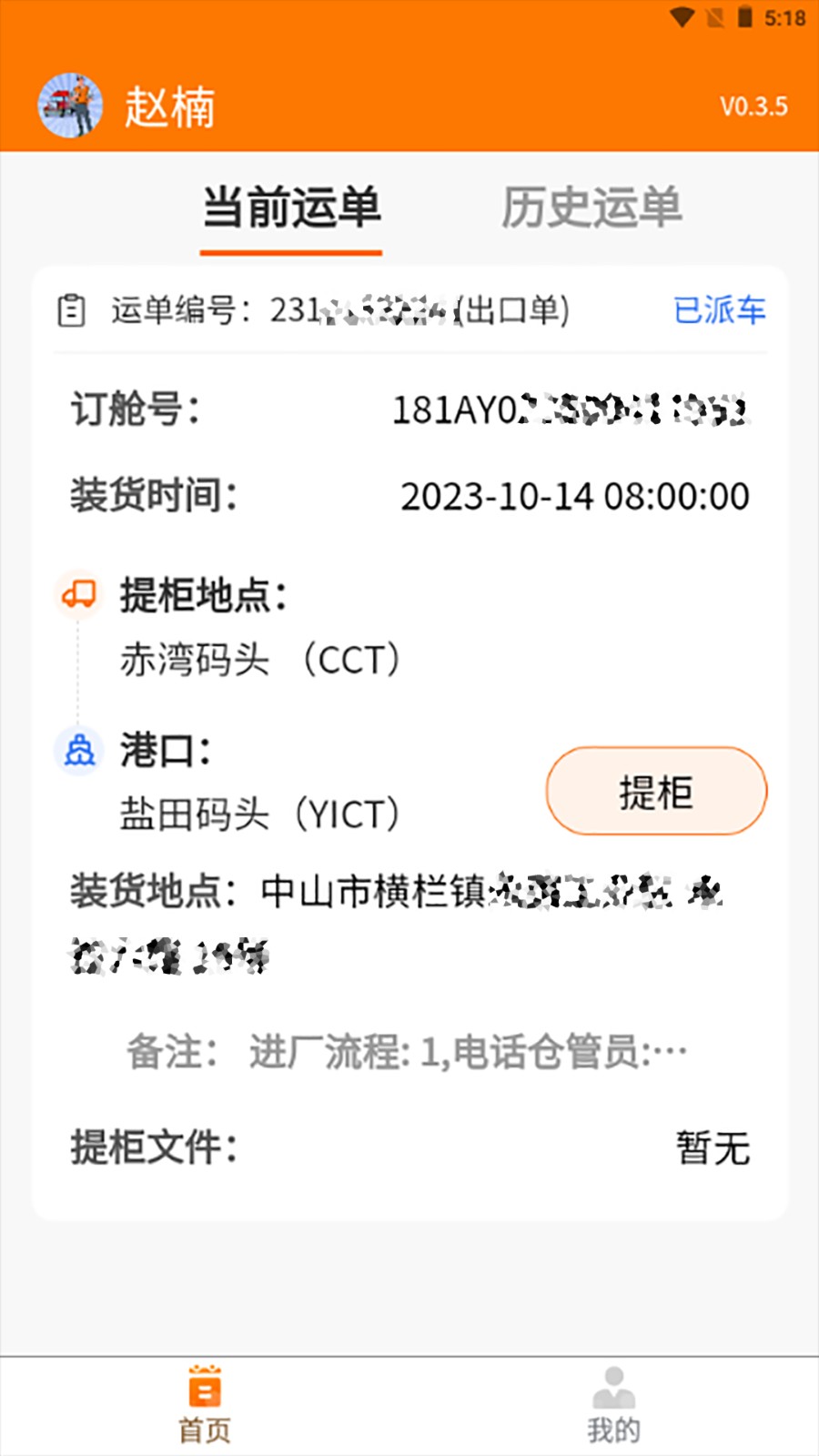Screen dimensions: 819x1456
Task: Tap 暂无 next to 提柜文件
Action: pos(714,1149)
